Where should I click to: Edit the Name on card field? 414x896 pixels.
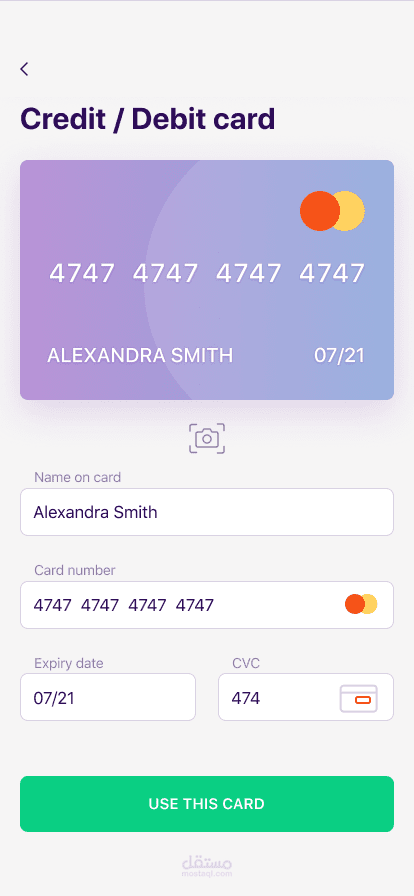(207, 512)
